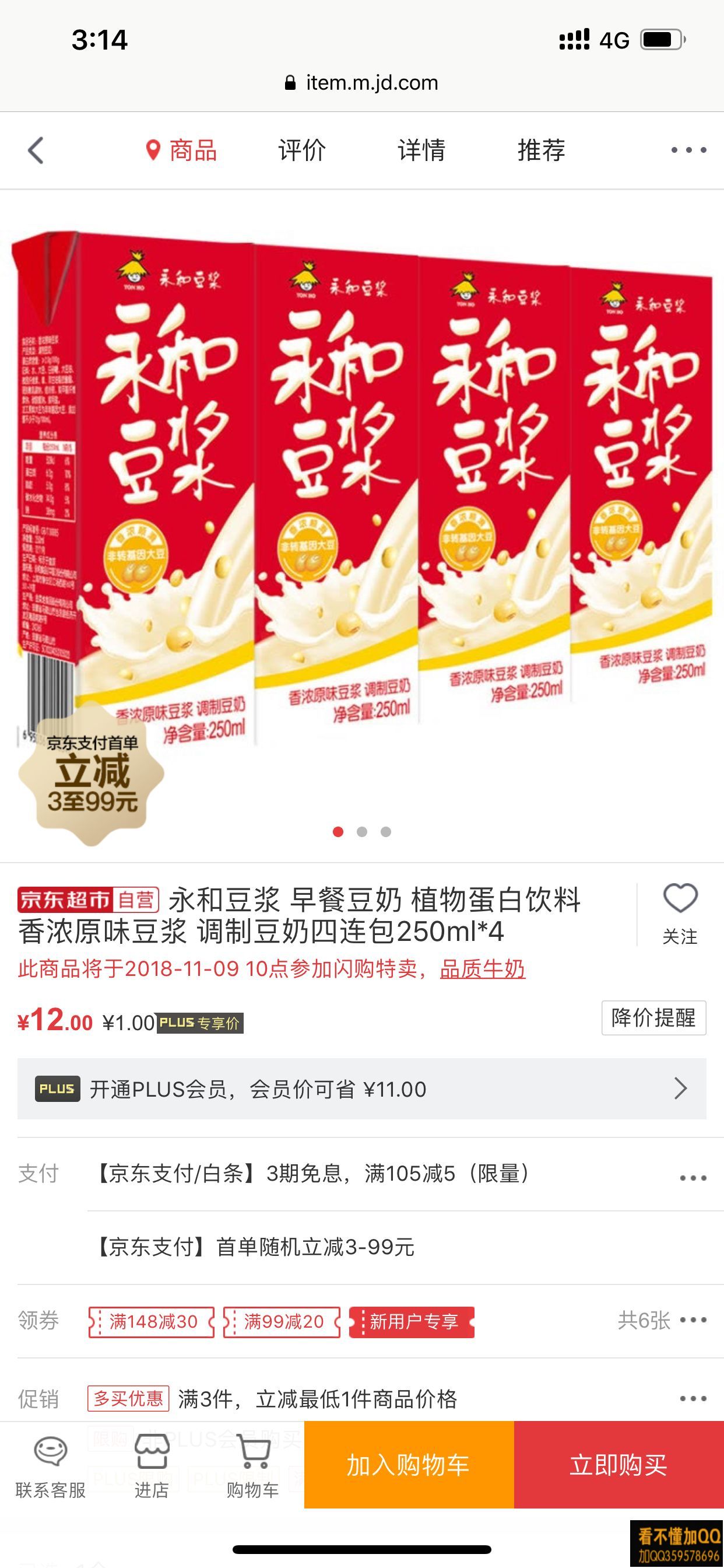The width and height of the screenshot is (724, 1568).
Task: Select the 满148减30 coupon
Action: pyautogui.click(x=152, y=1321)
